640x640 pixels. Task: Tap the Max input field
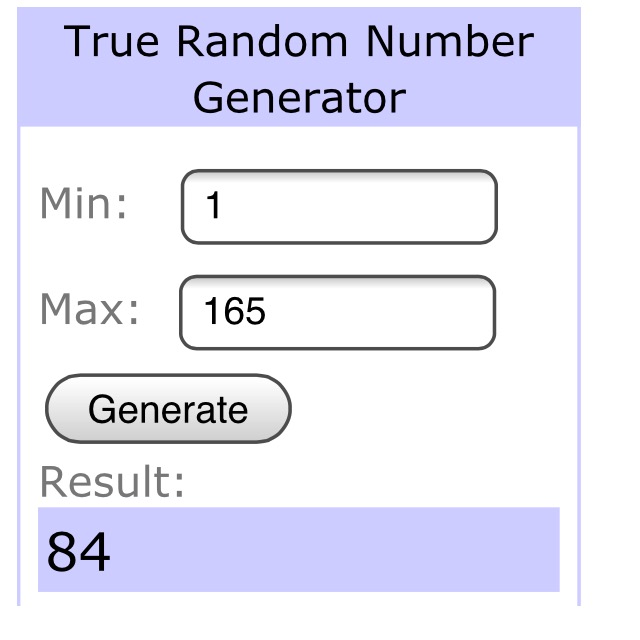pos(337,313)
